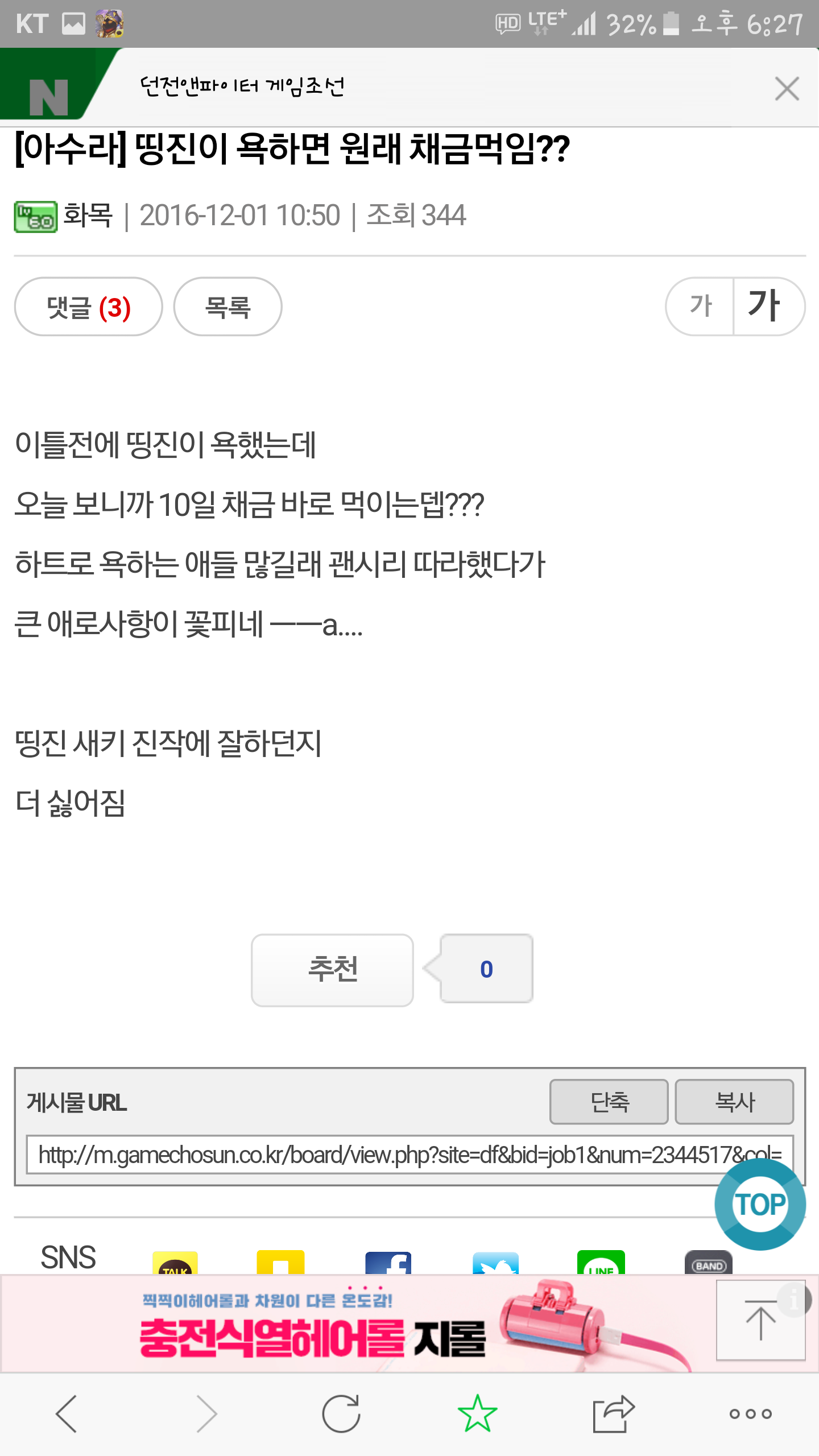This screenshot has width=819, height=1456.
Task: Shorten the post URL with 단축
Action: [x=609, y=1102]
